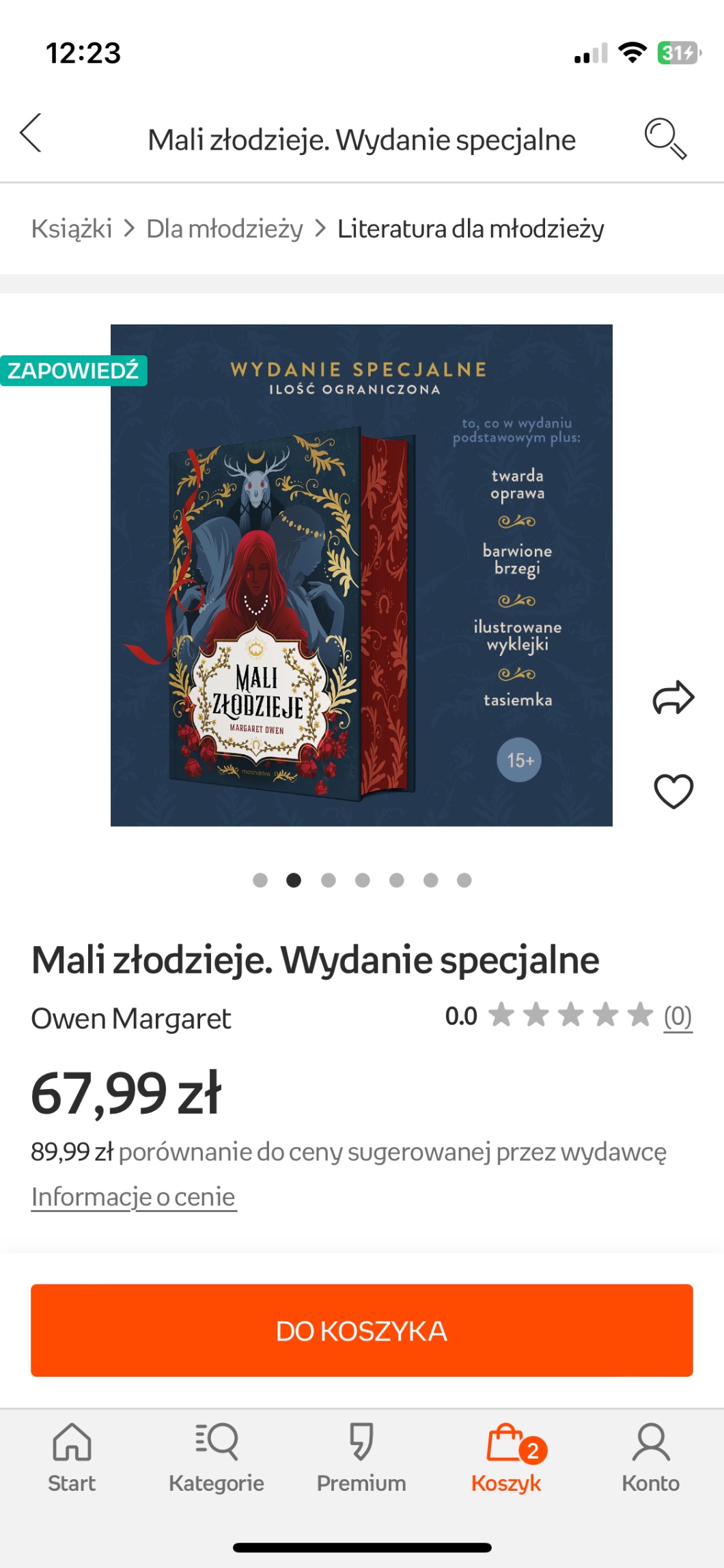The height and width of the screenshot is (1568, 724).
Task: Open the book cover image
Action: pyautogui.click(x=361, y=575)
